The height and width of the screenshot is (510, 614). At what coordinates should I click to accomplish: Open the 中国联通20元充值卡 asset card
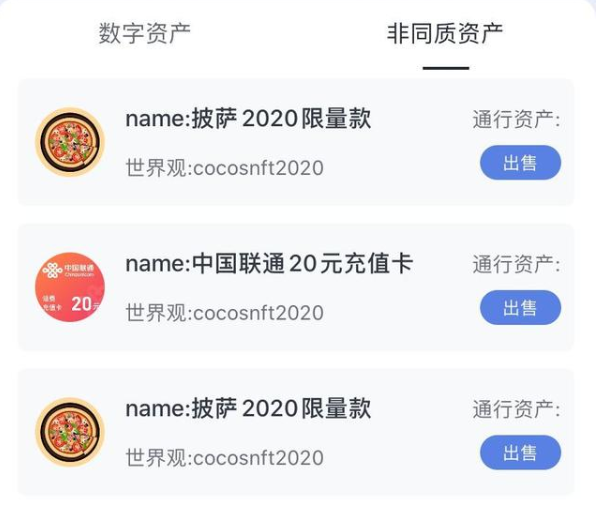pos(268,287)
